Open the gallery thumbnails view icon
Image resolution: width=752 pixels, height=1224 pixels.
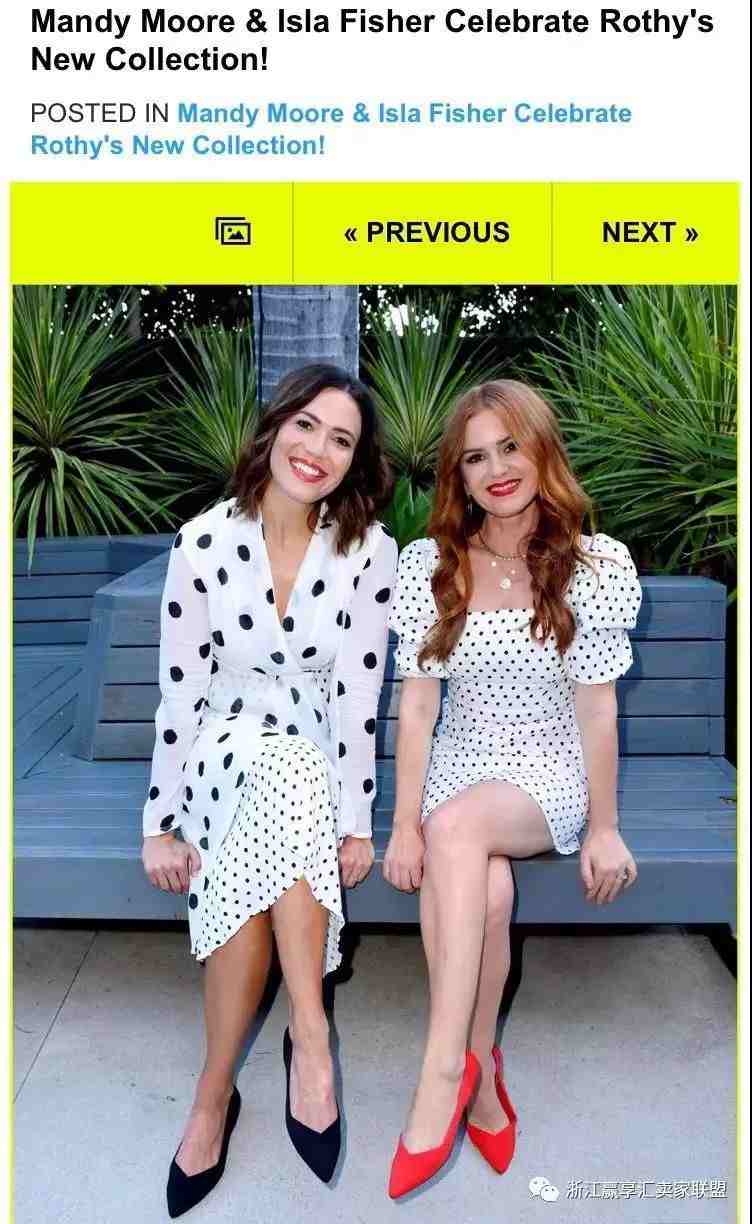click(233, 232)
